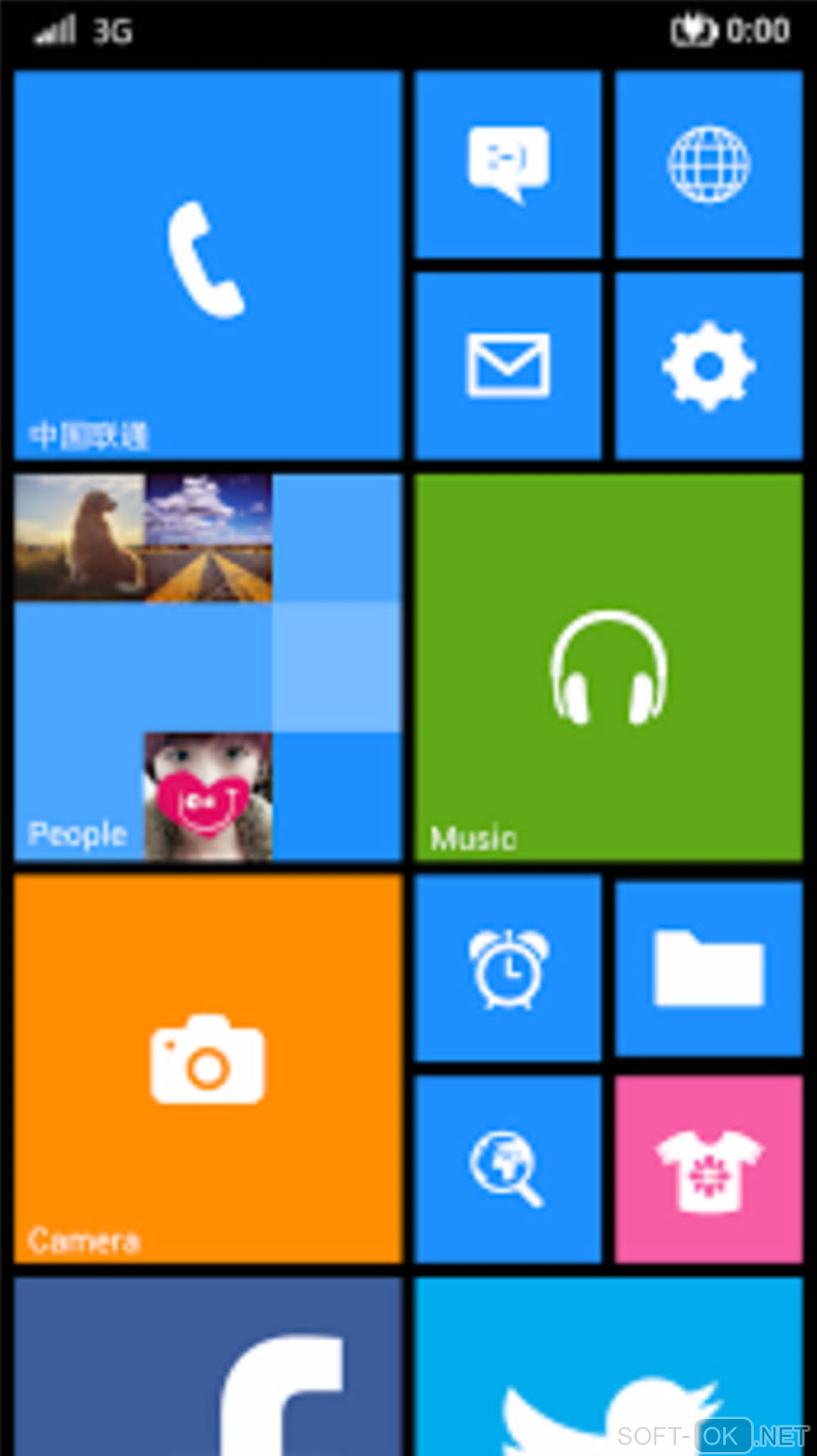
Task: Open the Camera tile
Action: (x=207, y=1069)
